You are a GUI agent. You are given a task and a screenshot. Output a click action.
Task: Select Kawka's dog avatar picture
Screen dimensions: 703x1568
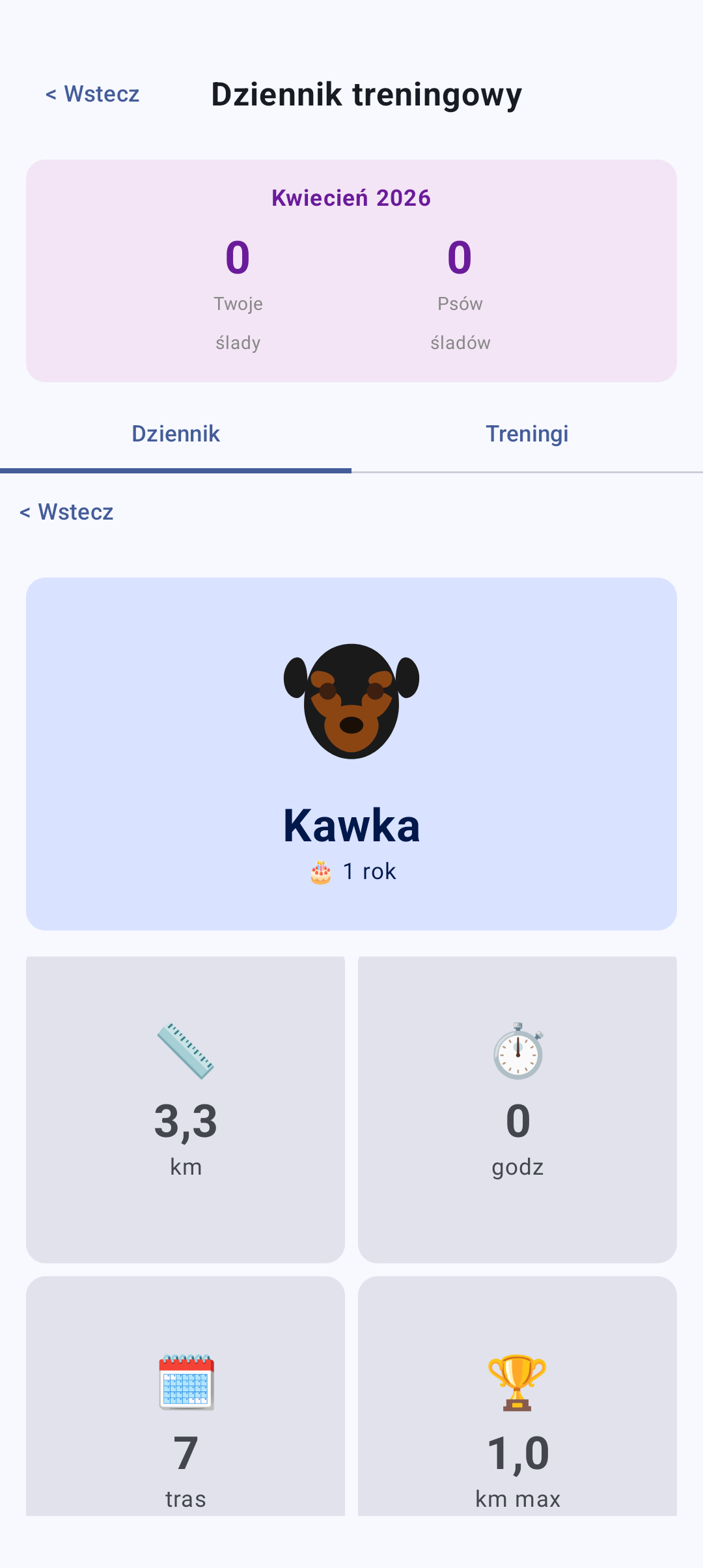tap(351, 698)
